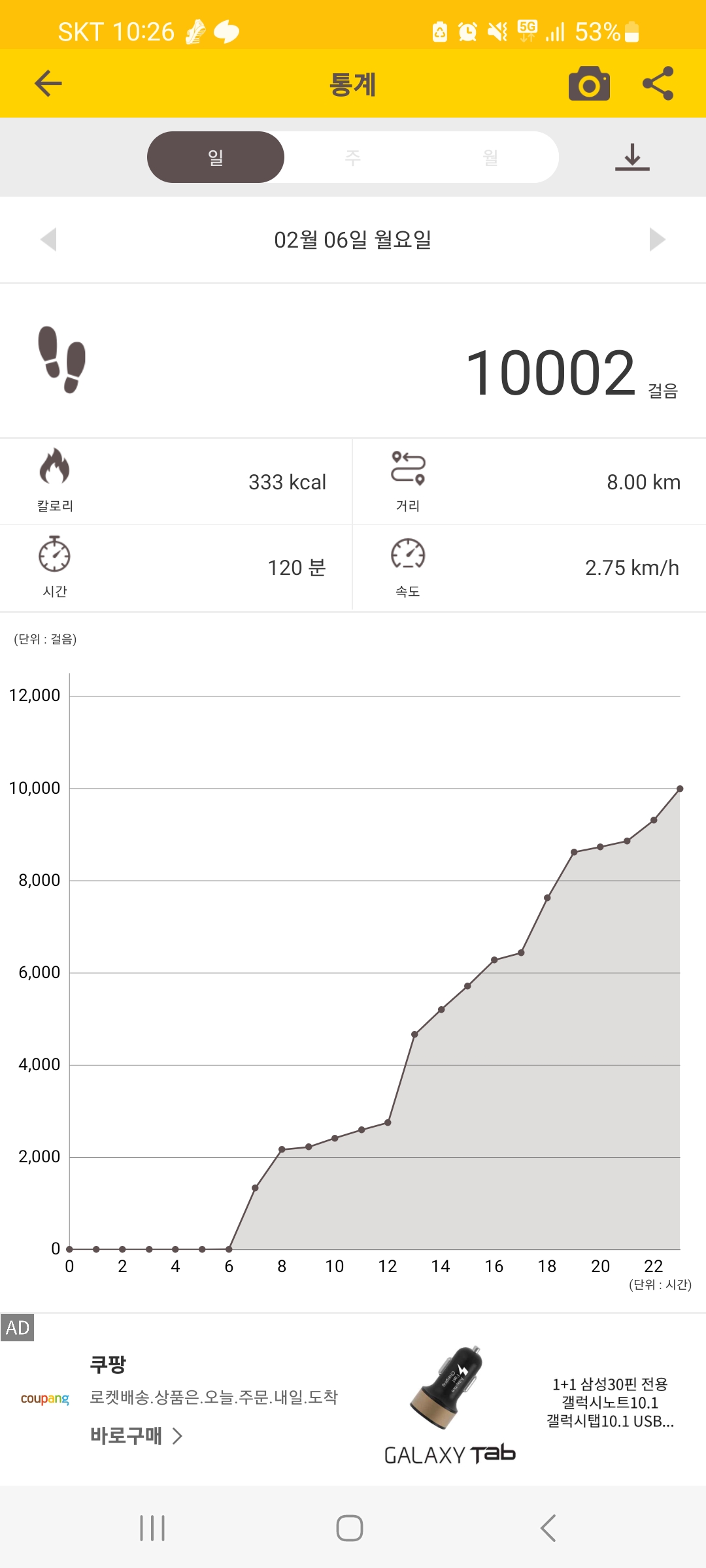Go back using the top-left arrow
706x1568 pixels.
pos(48,84)
